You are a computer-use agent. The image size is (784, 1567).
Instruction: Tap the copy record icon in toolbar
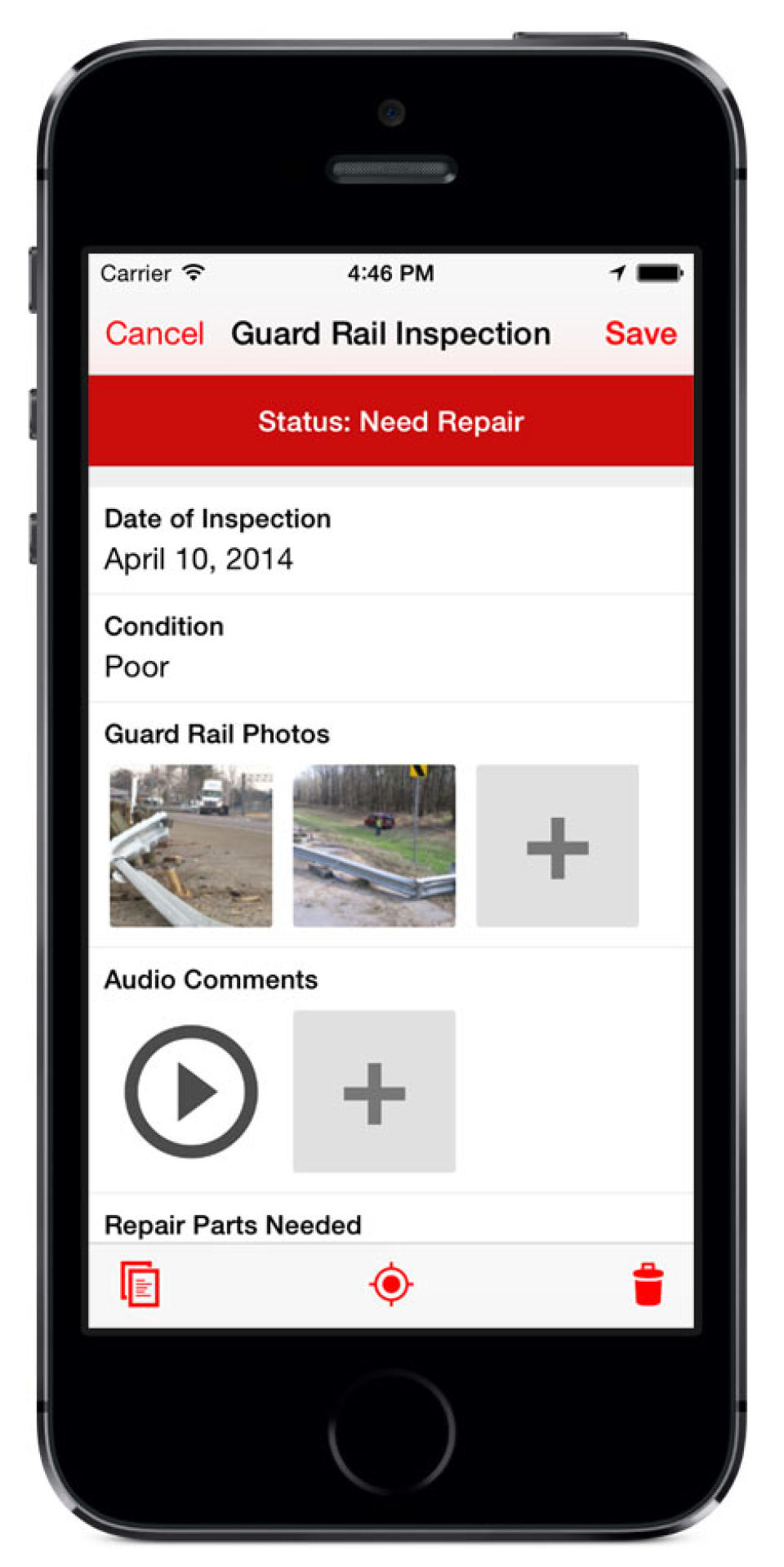coord(140,1284)
